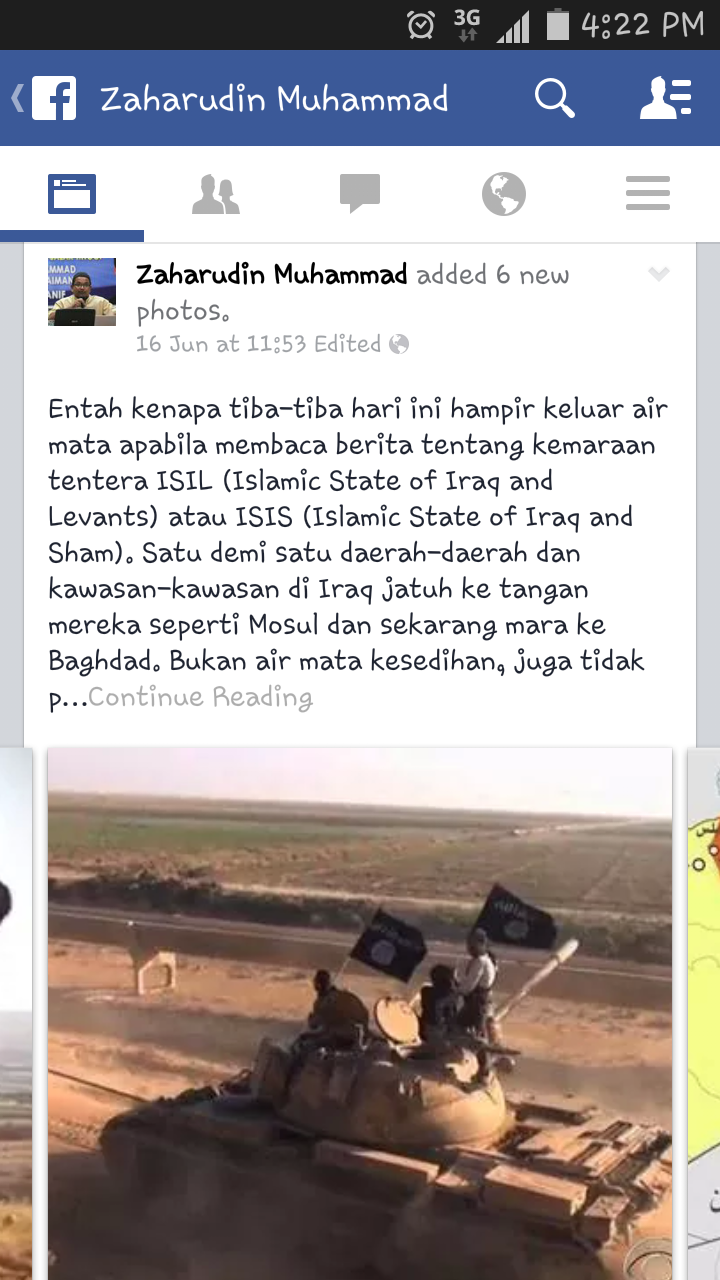Open the More menu tab

[x=648, y=194]
